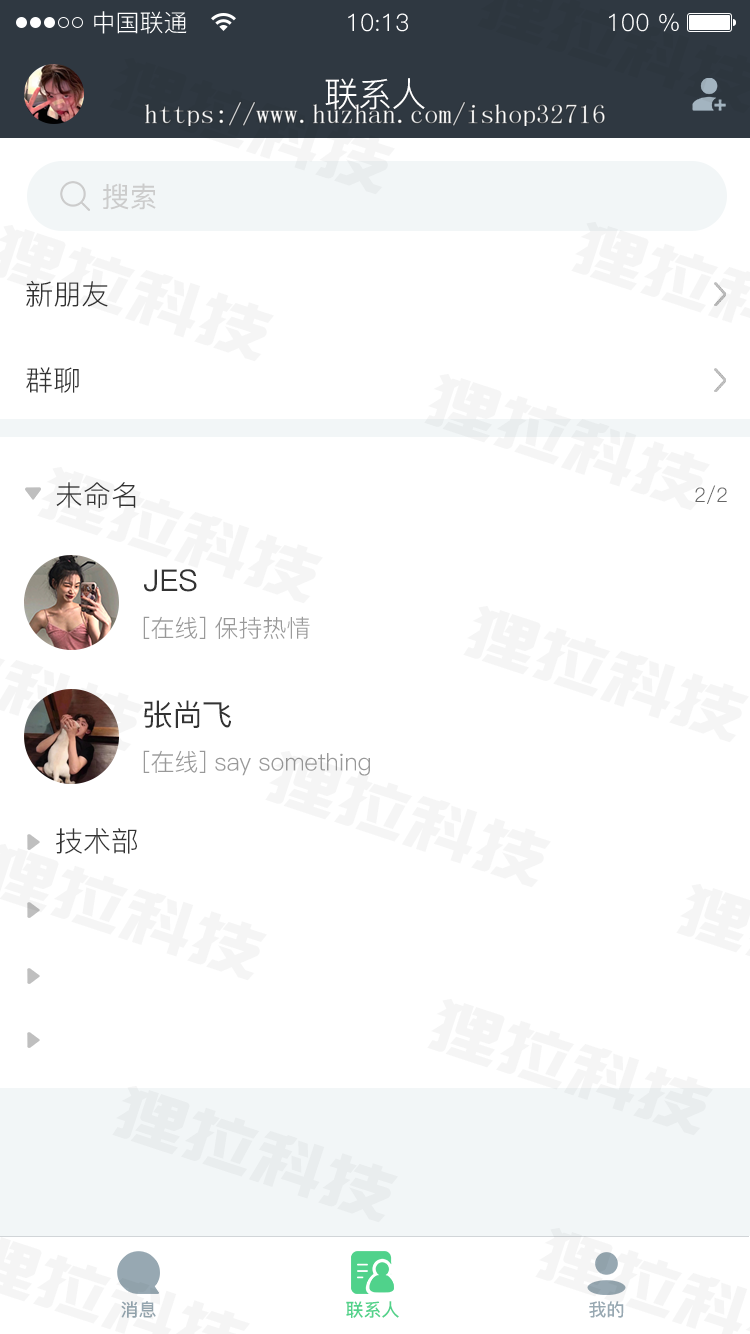
Task: Collapse the 未命名 contact group
Action: pyautogui.click(x=32, y=493)
